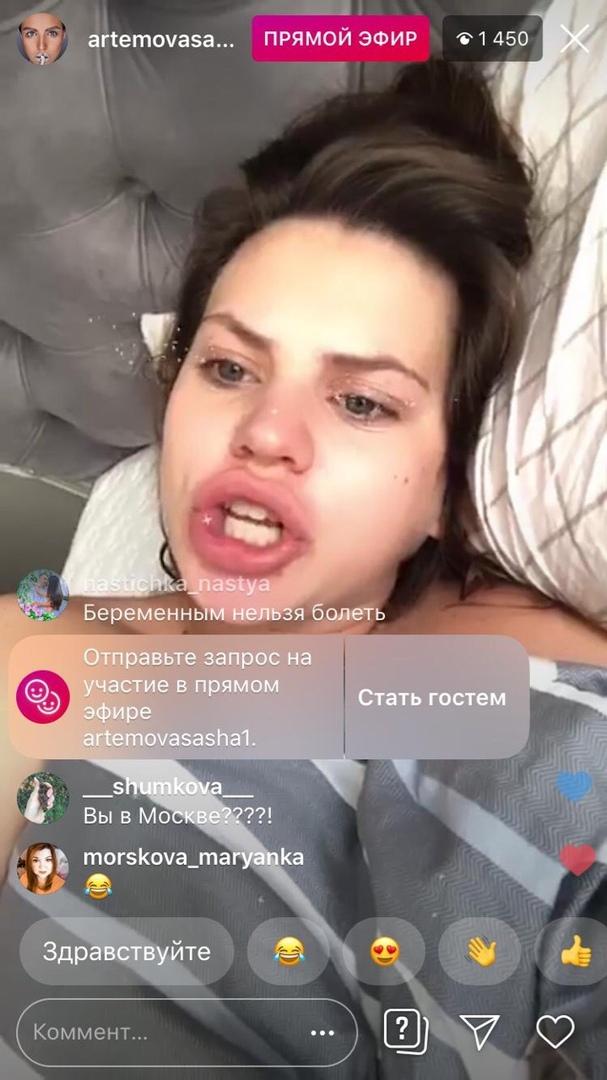This screenshot has width=607, height=1080.
Task: Open the three-dot options in the comment field
Action: pyautogui.click(x=322, y=1032)
